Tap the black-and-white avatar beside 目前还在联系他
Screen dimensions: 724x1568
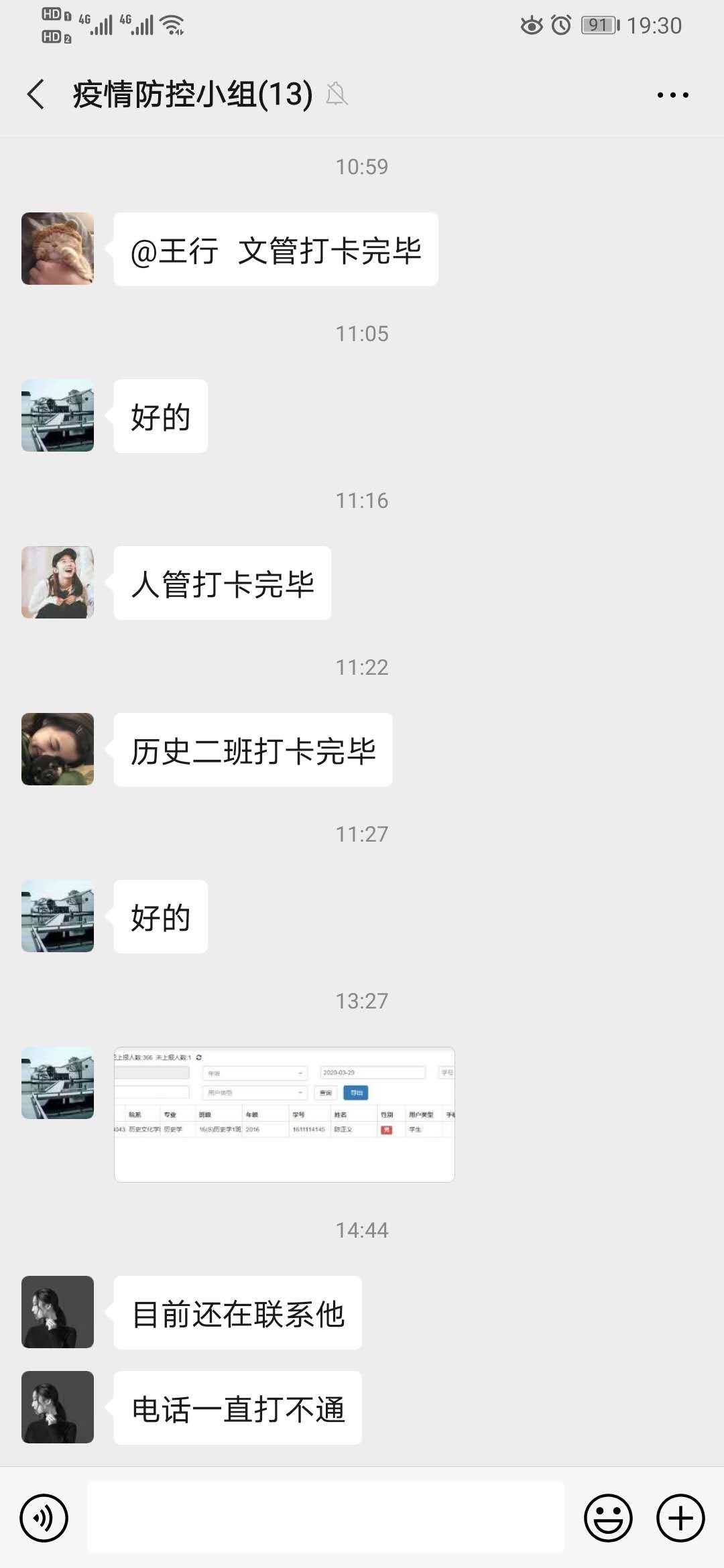[x=57, y=1312]
